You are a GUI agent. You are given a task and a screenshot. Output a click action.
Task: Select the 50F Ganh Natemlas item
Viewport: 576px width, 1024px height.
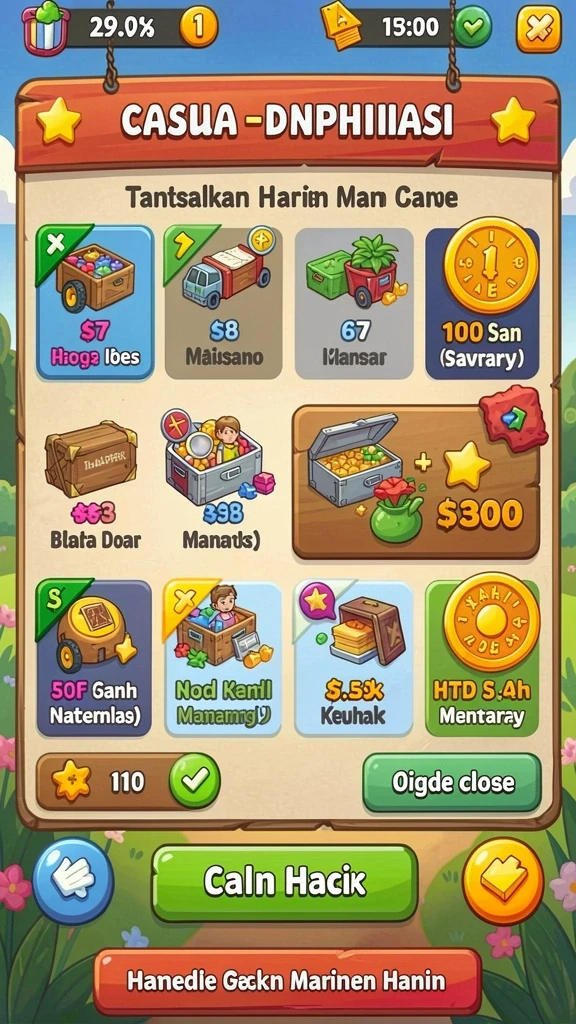[93, 658]
